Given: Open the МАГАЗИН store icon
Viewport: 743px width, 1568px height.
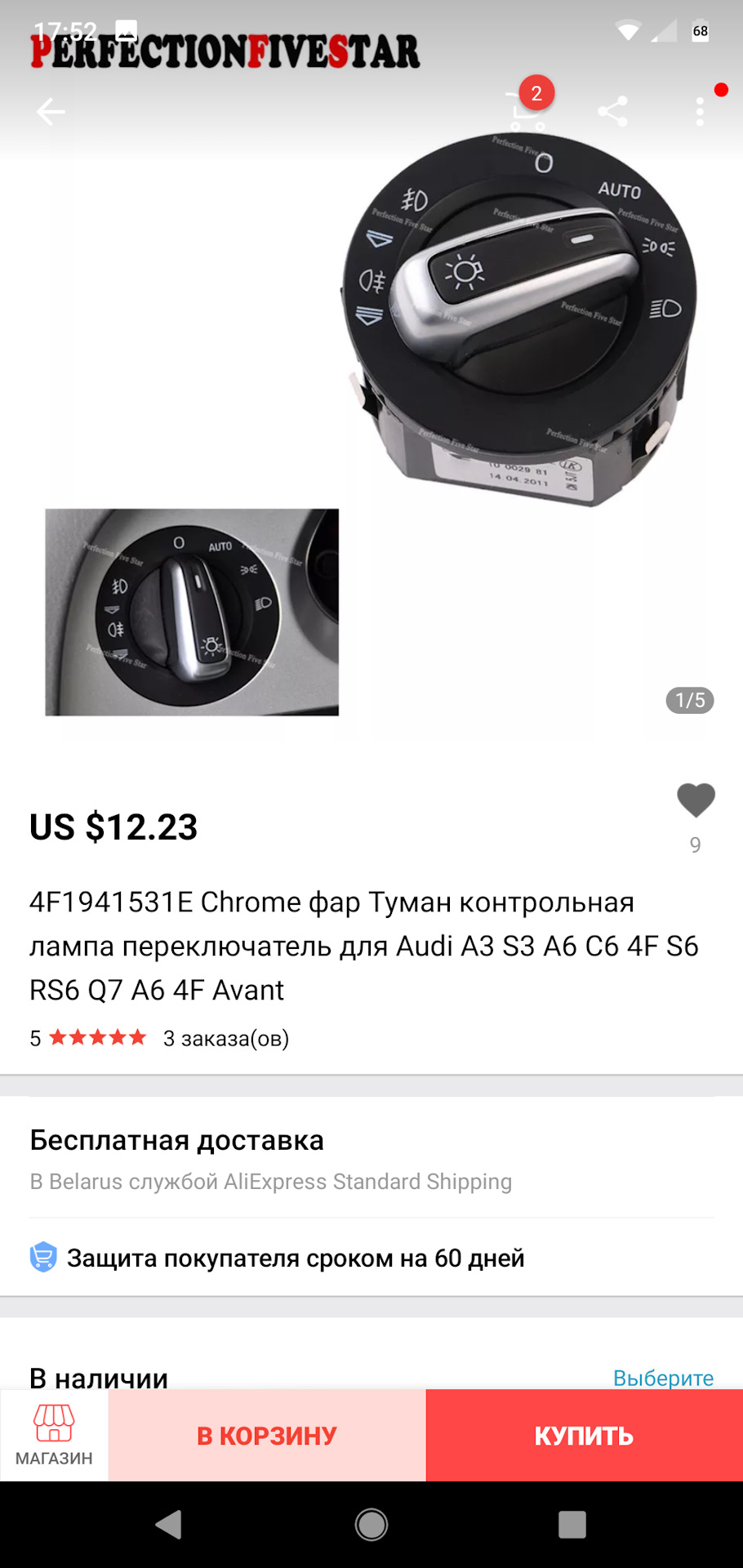Looking at the screenshot, I should [54, 1434].
